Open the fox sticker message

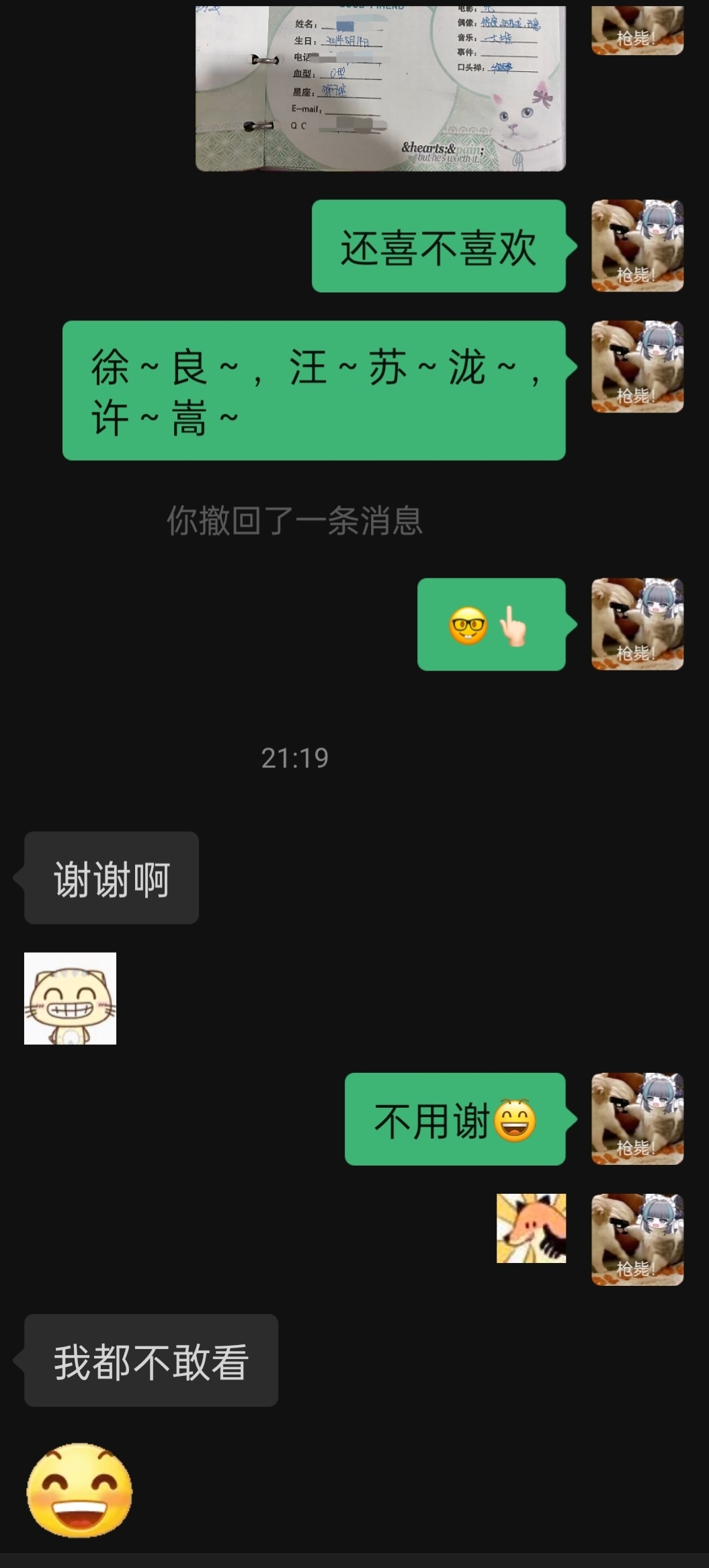(531, 1228)
